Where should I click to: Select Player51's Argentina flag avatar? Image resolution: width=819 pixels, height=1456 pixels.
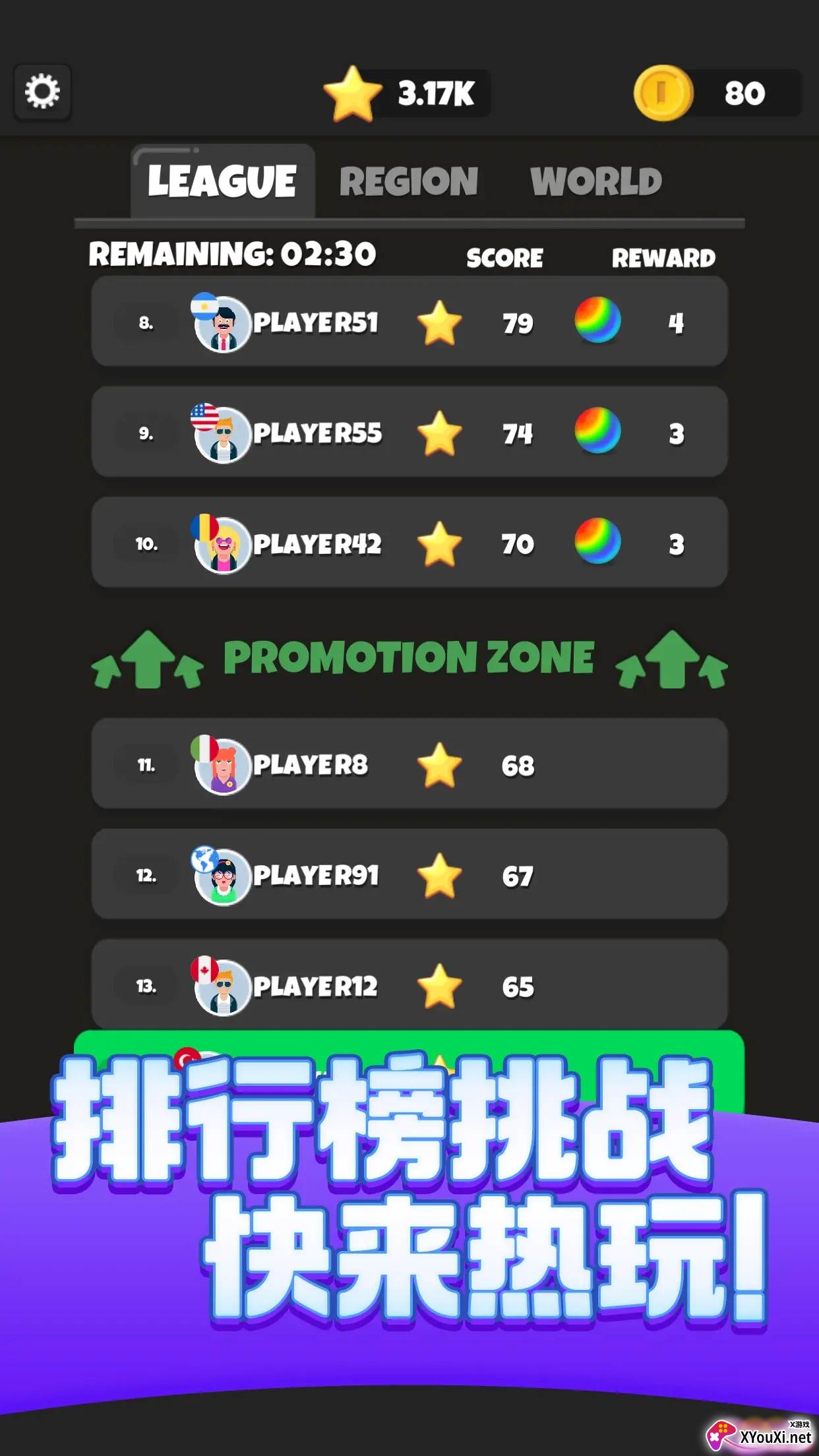(x=223, y=323)
